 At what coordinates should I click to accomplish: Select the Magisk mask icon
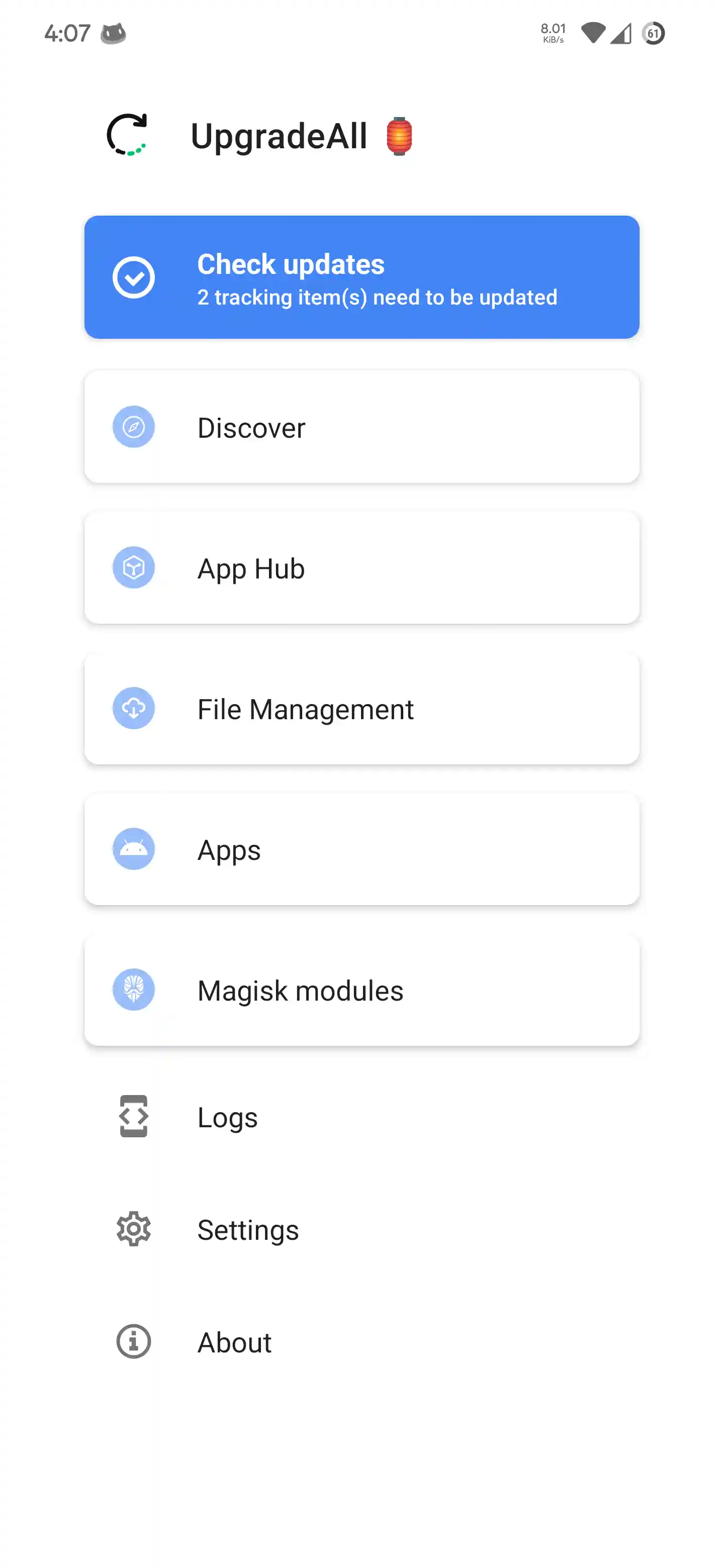click(133, 989)
